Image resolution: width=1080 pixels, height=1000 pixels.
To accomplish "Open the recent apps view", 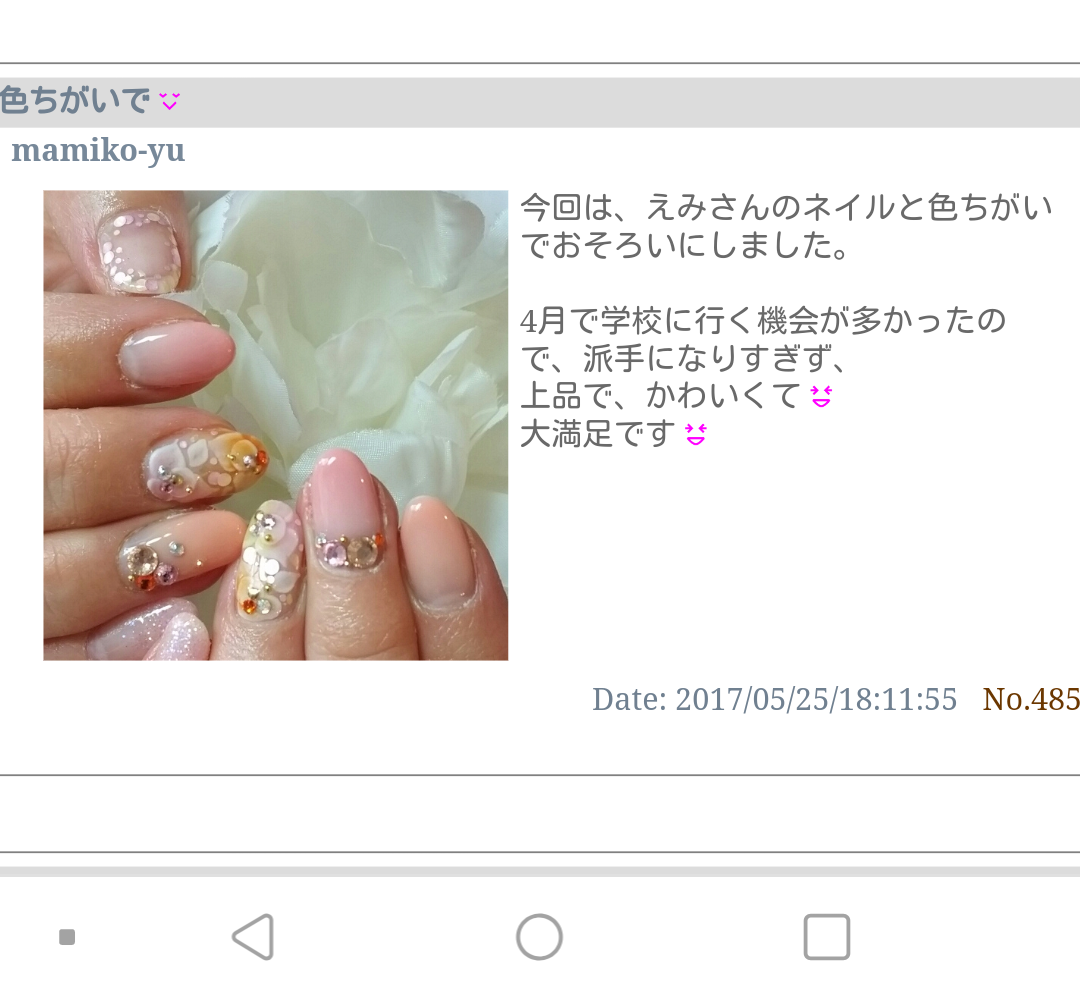I will (x=826, y=937).
